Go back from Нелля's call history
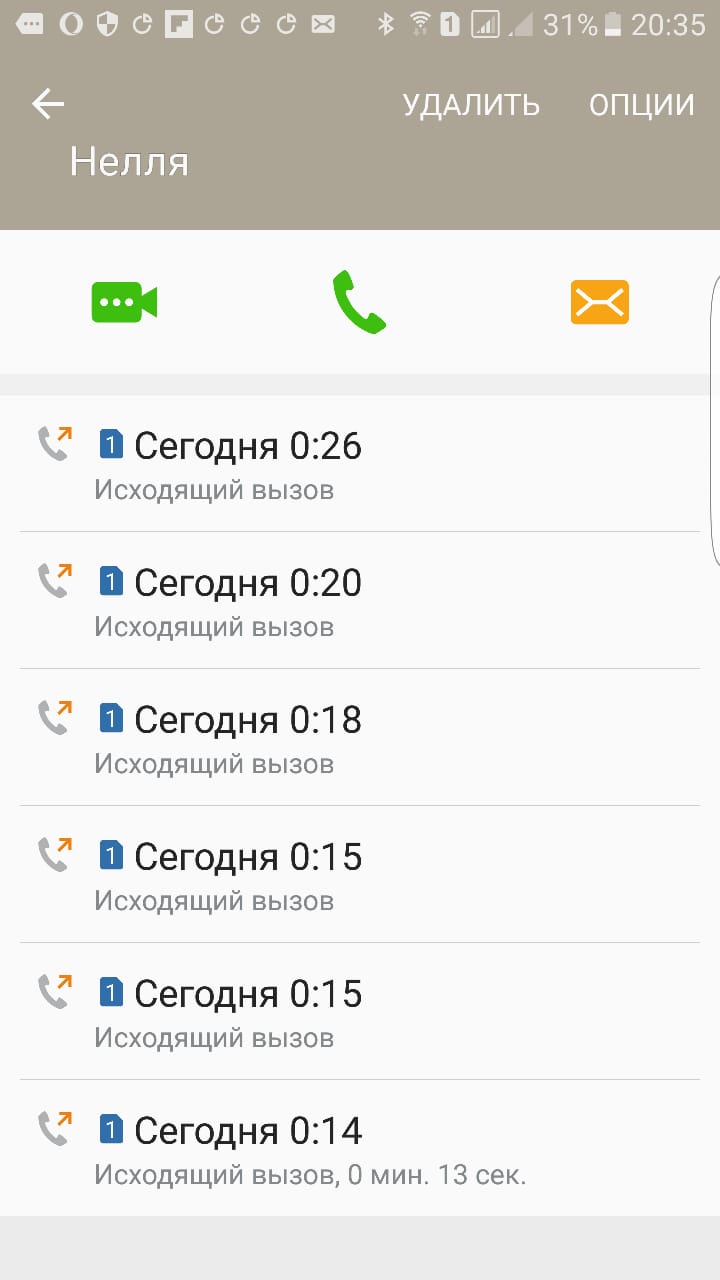The height and width of the screenshot is (1280, 720). (48, 104)
